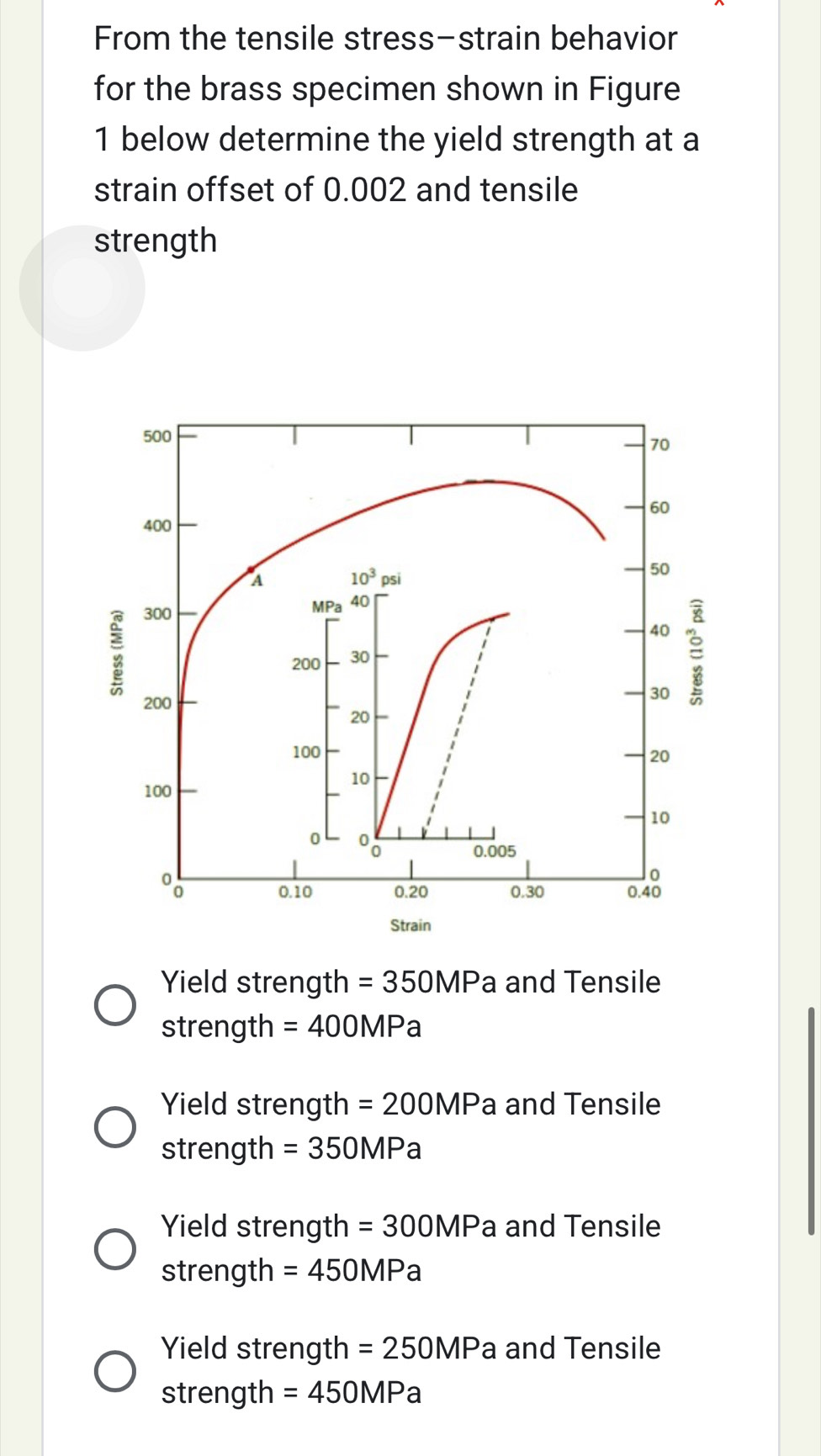The width and height of the screenshot is (821, 1456).
Task: Click the Strain axis label
Action: [410, 925]
